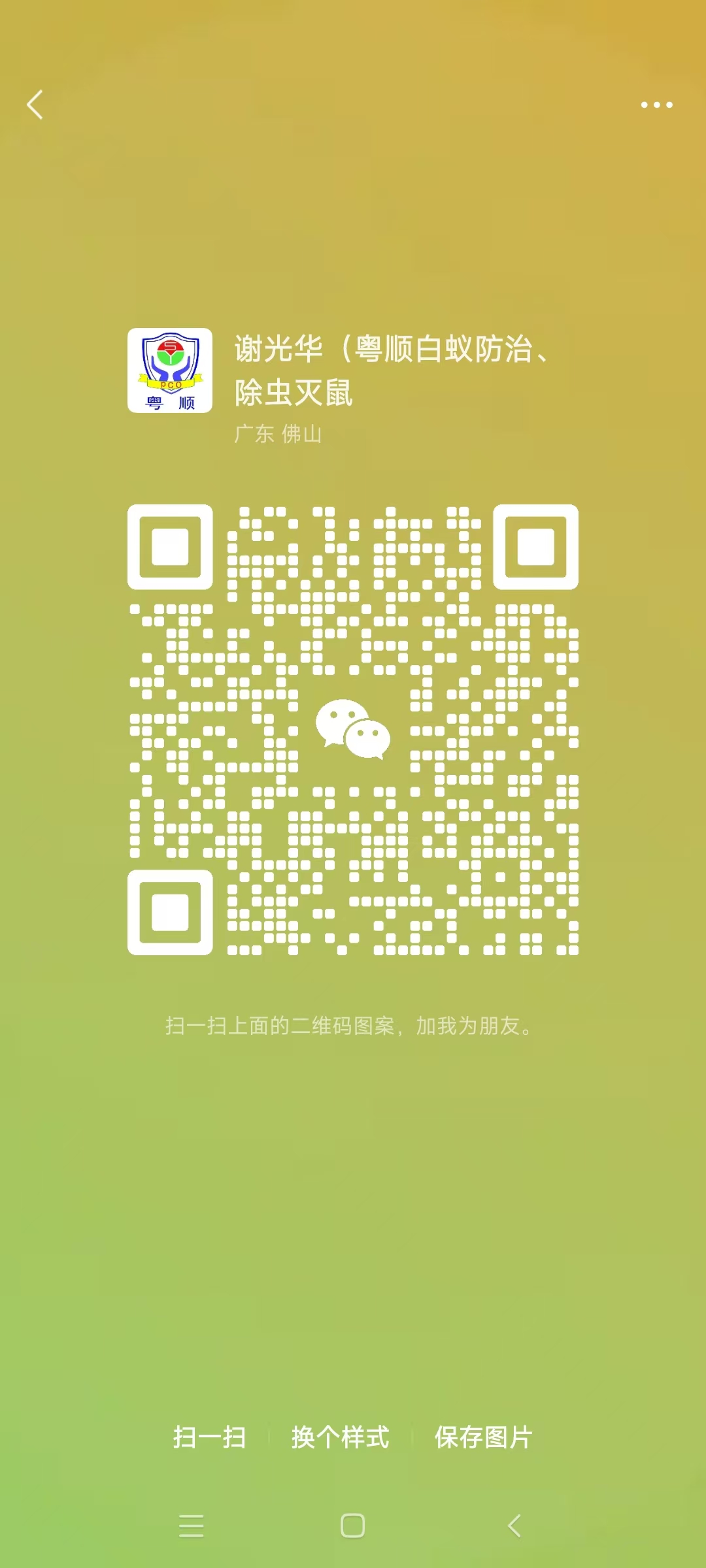The height and width of the screenshot is (1568, 706).
Task: Go back using the top-left arrow
Action: (x=35, y=105)
